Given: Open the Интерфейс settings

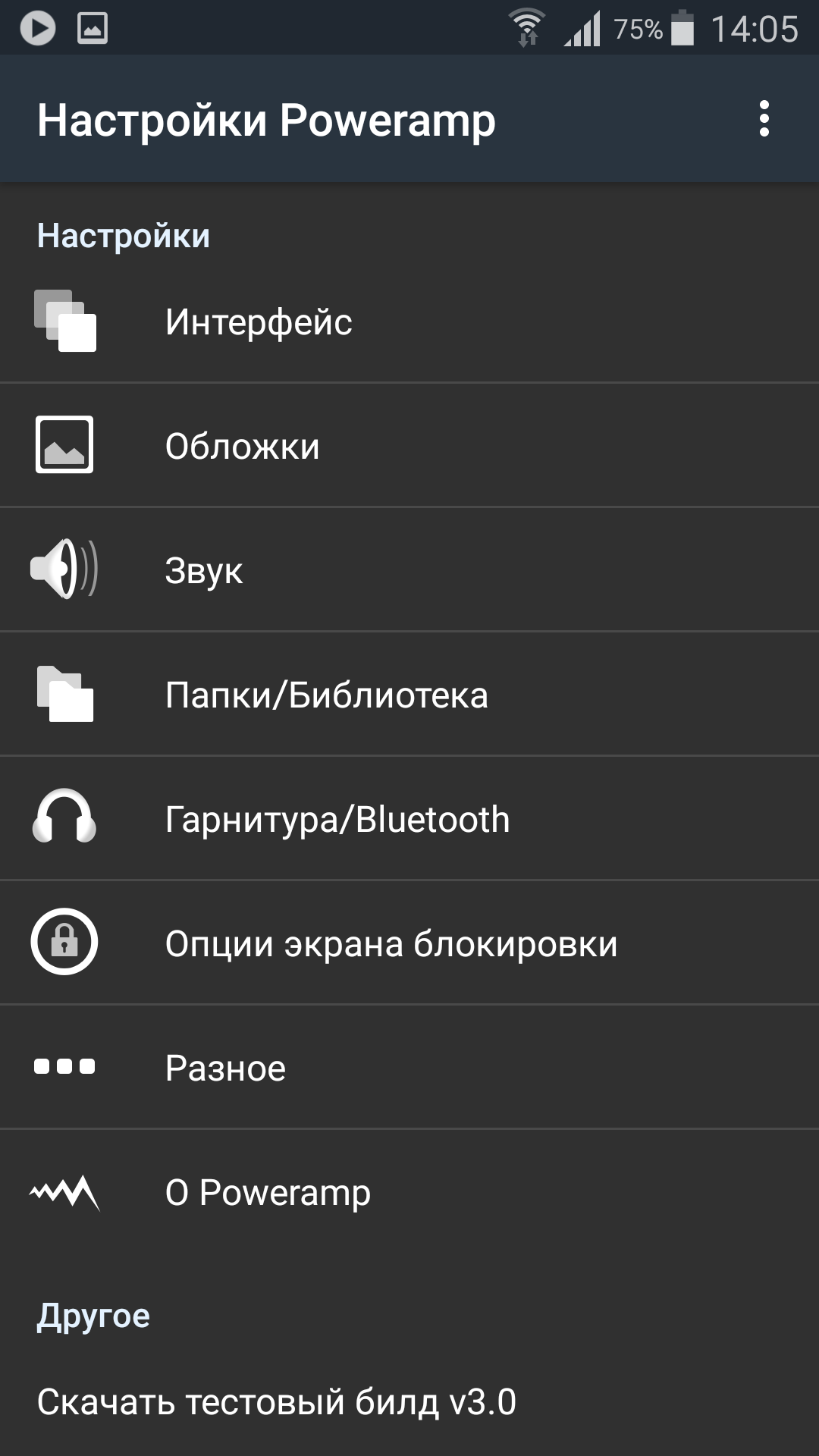Looking at the screenshot, I should pyautogui.click(x=409, y=322).
